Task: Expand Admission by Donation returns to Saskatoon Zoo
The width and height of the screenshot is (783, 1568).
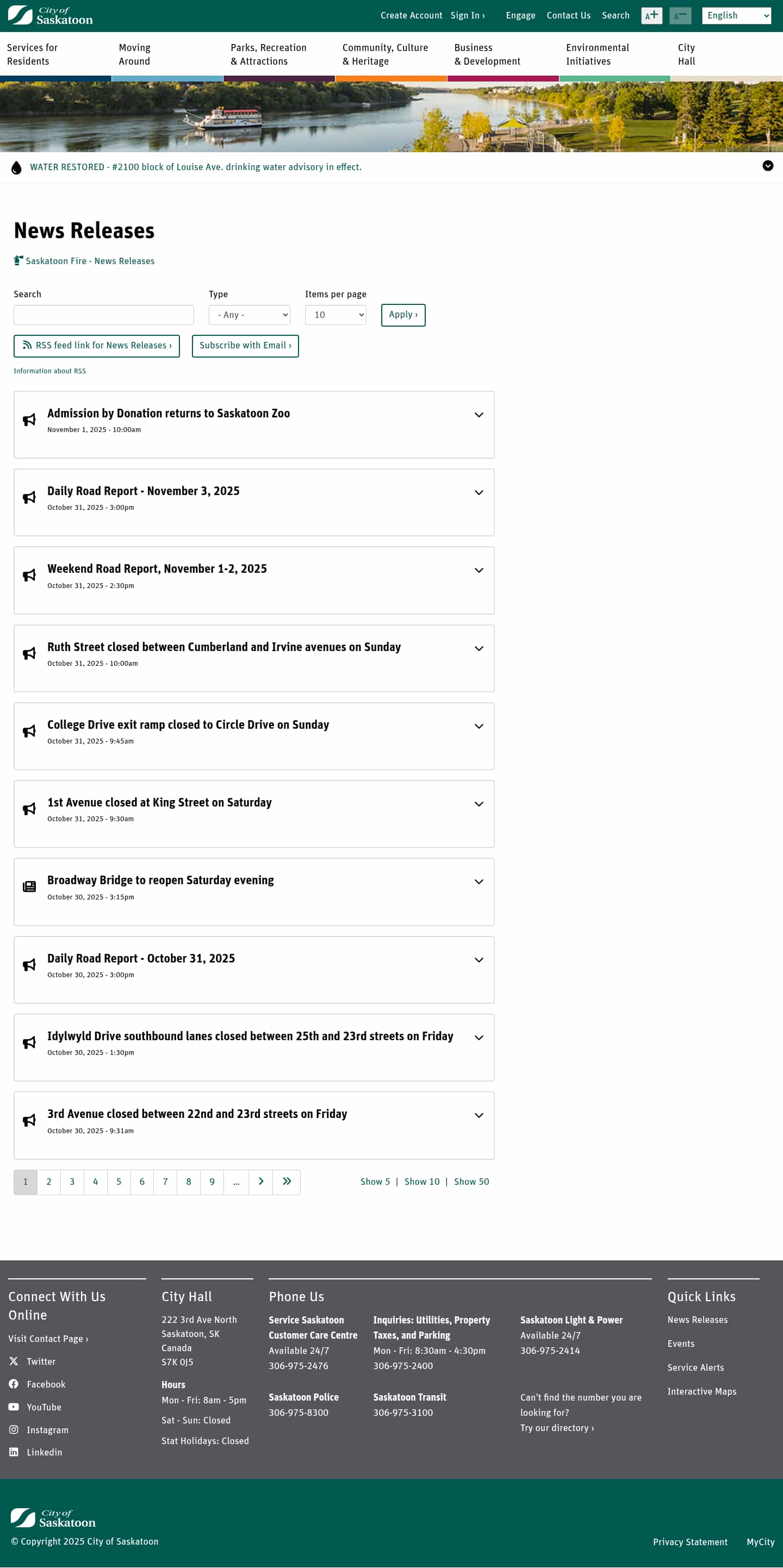Action: pyautogui.click(x=478, y=415)
